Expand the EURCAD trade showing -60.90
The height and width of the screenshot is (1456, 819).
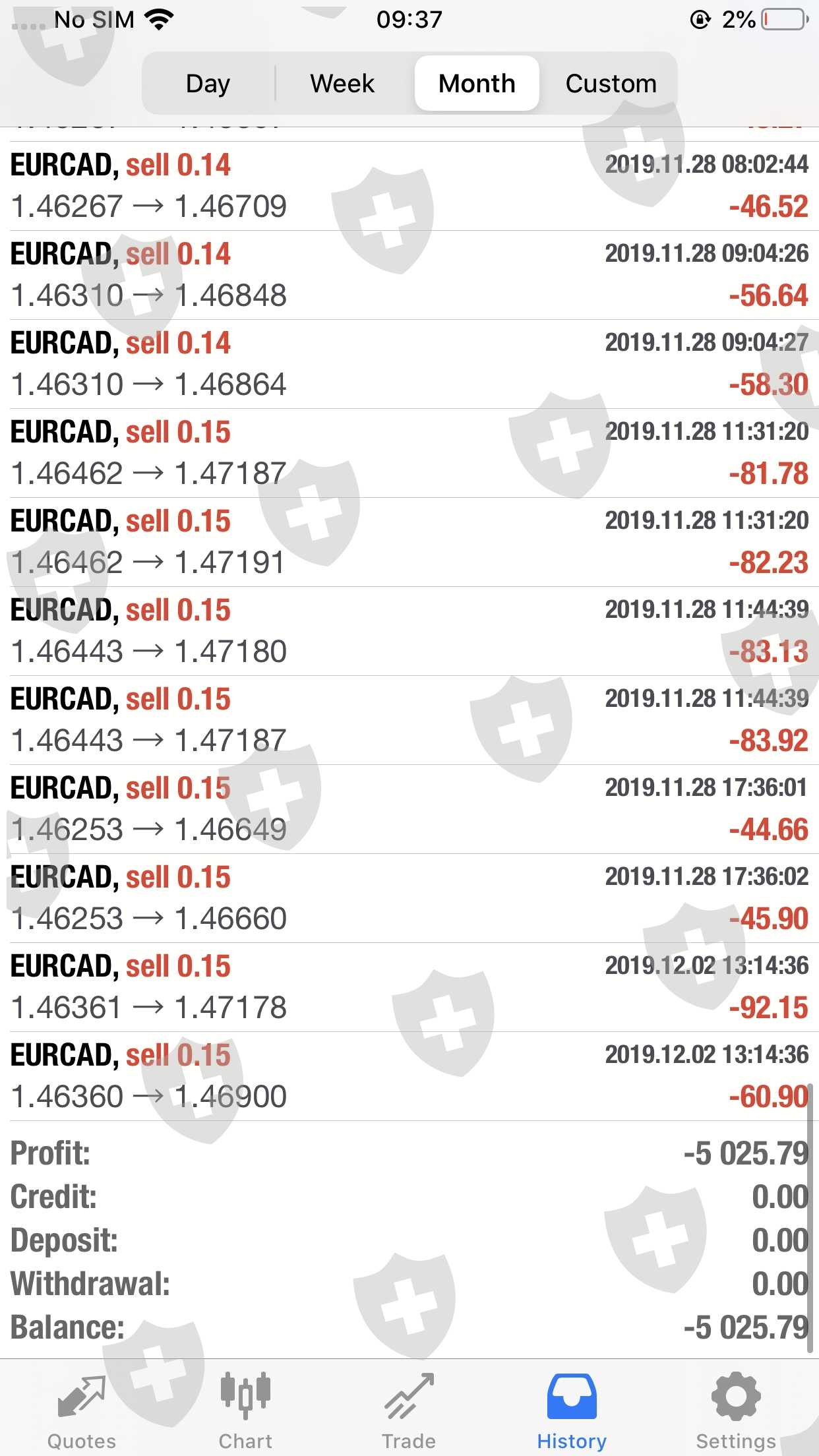[x=409, y=1076]
